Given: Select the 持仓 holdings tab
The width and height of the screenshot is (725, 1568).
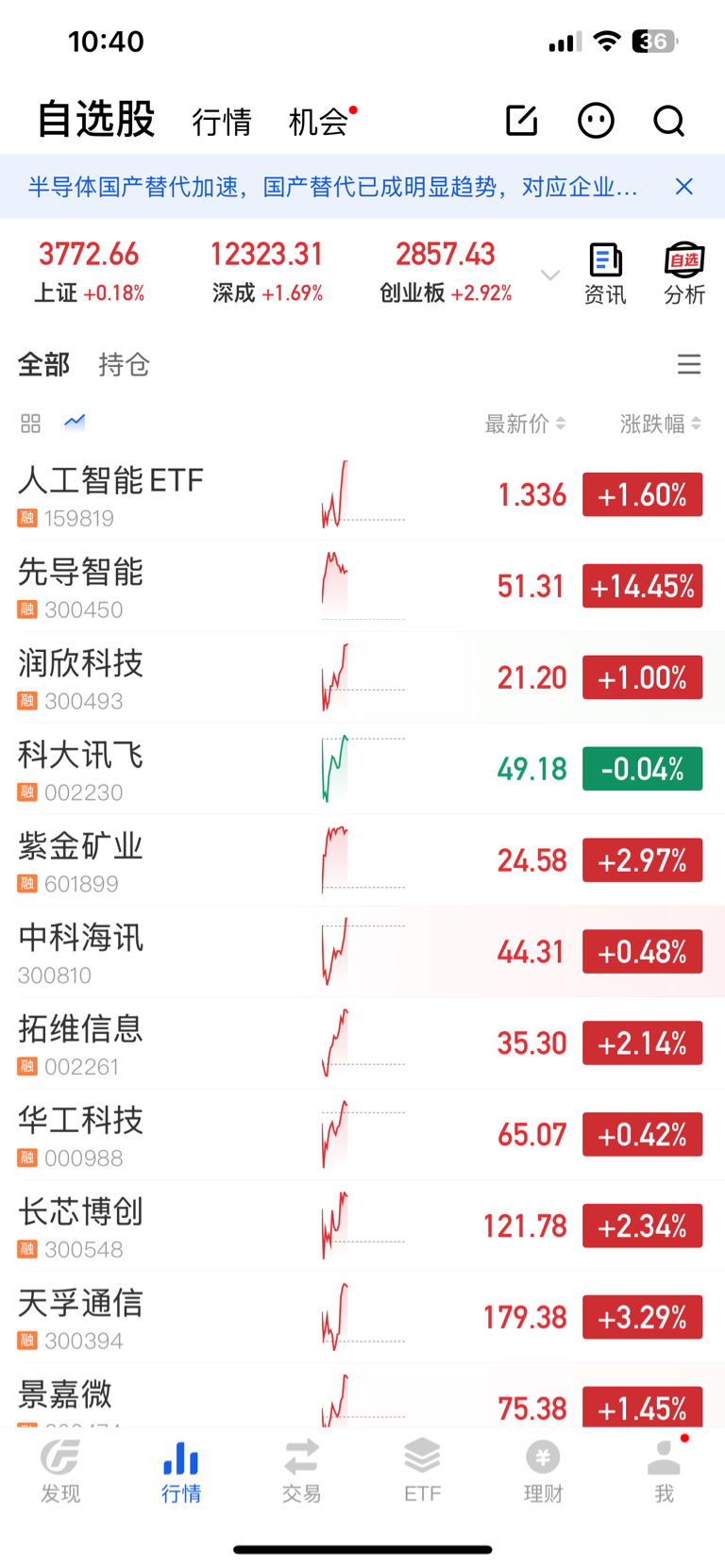Looking at the screenshot, I should click(x=125, y=364).
